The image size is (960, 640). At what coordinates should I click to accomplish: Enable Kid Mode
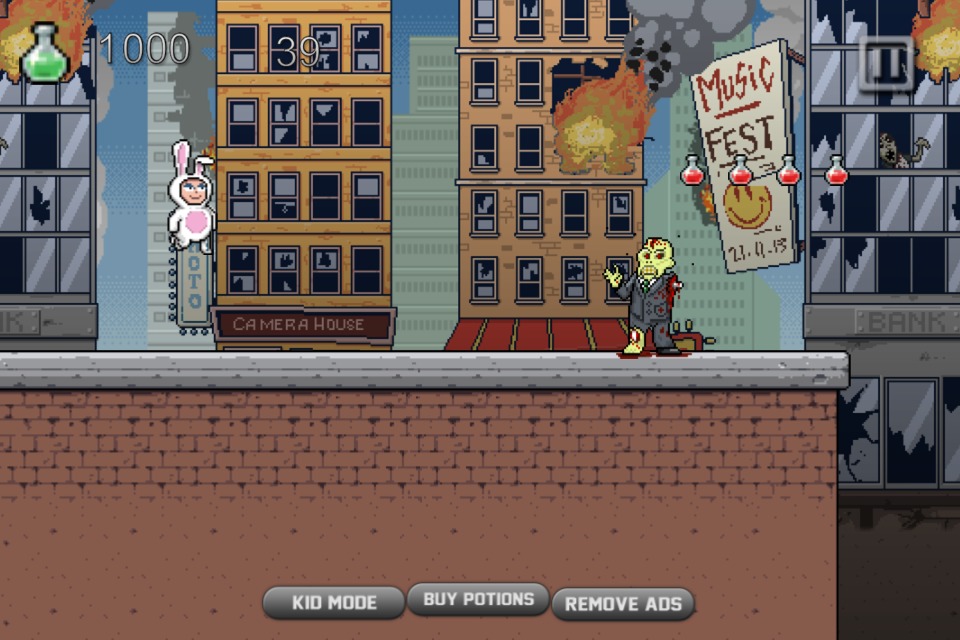[334, 603]
